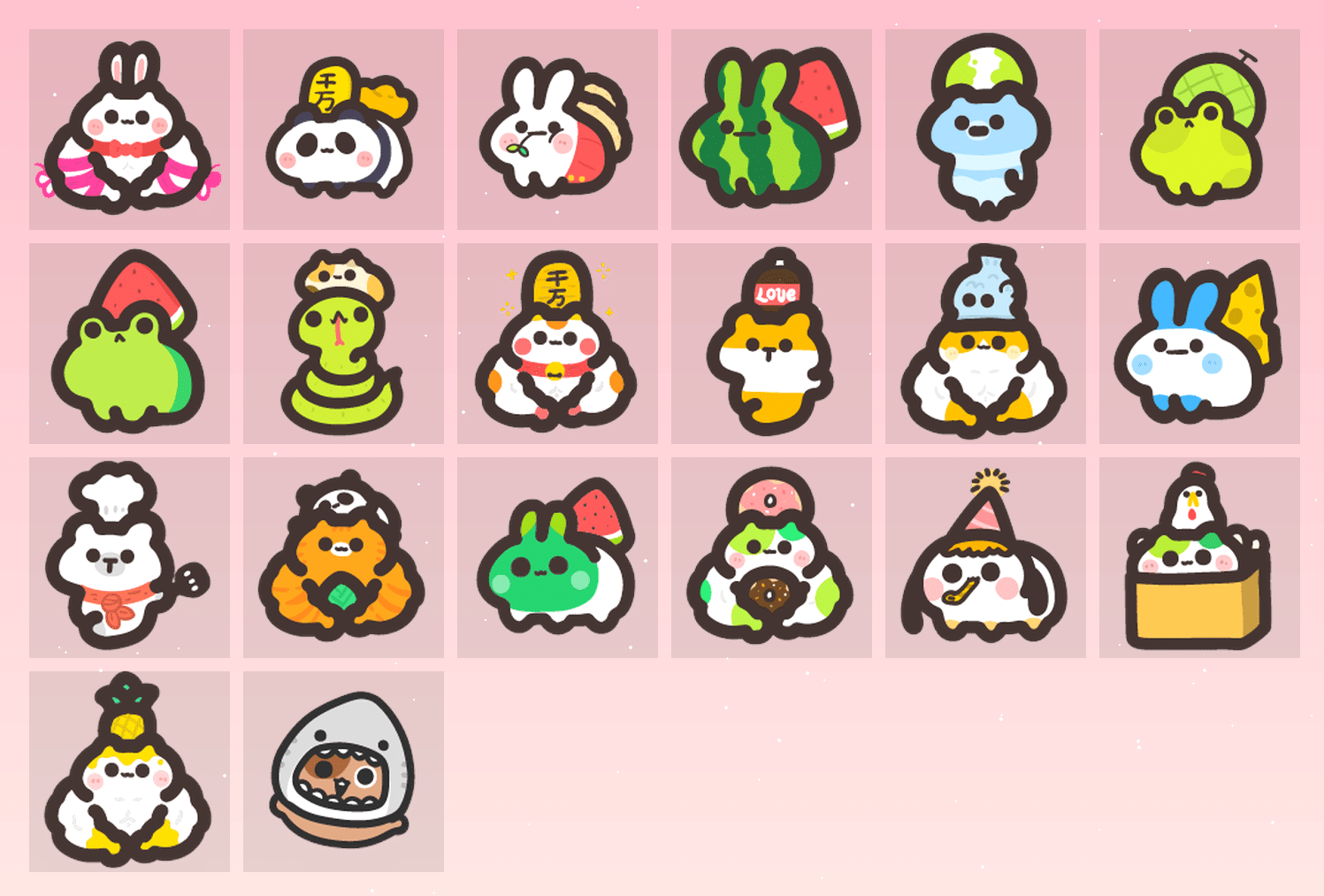Select the rabbit with pink ribbon character
The height and width of the screenshot is (896, 1324).
coord(129,129)
